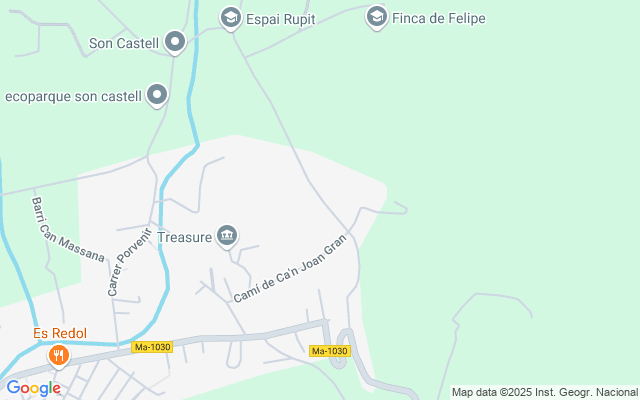Open the Treasure museum marker
Viewport: 640px width, 400px height.
click(227, 236)
